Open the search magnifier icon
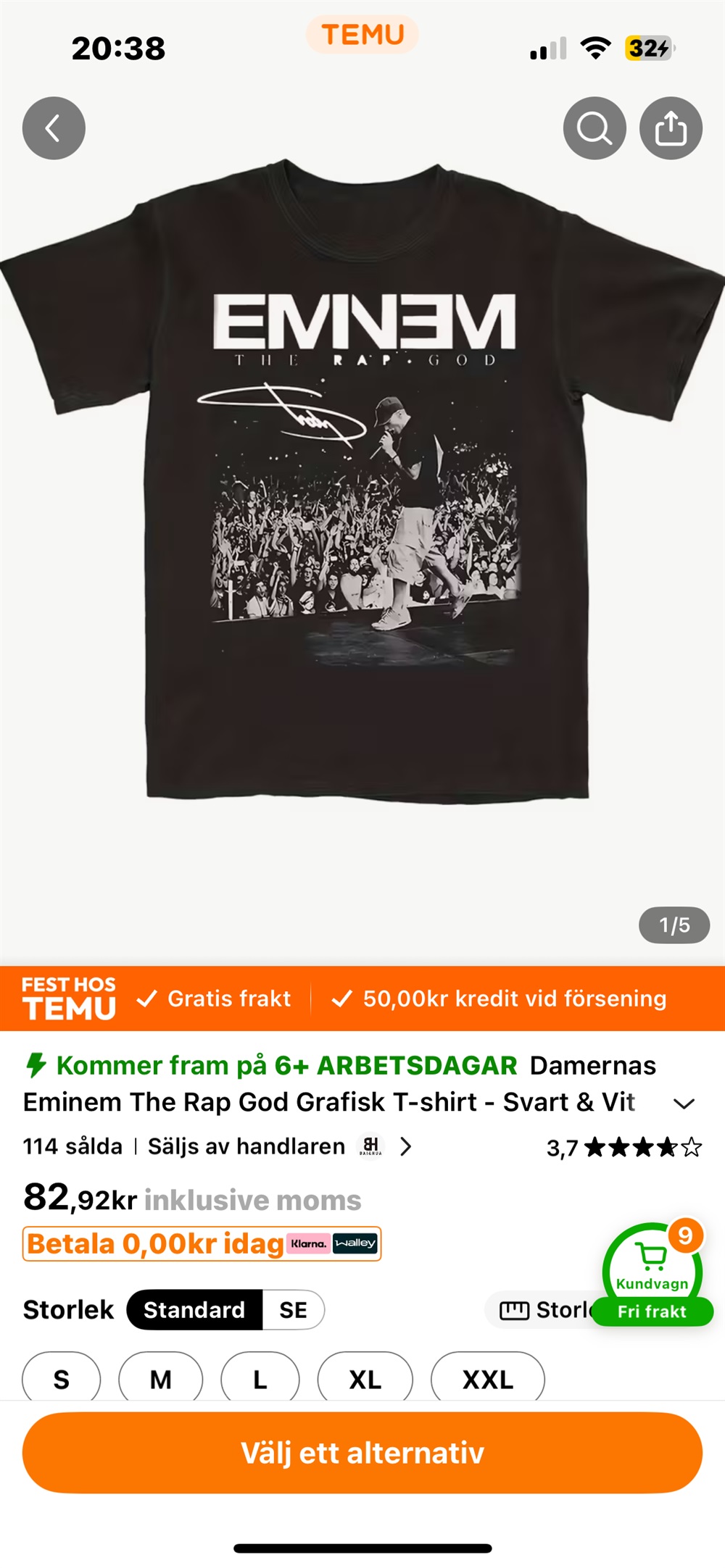Screen dimensions: 725x1568 click(594, 128)
